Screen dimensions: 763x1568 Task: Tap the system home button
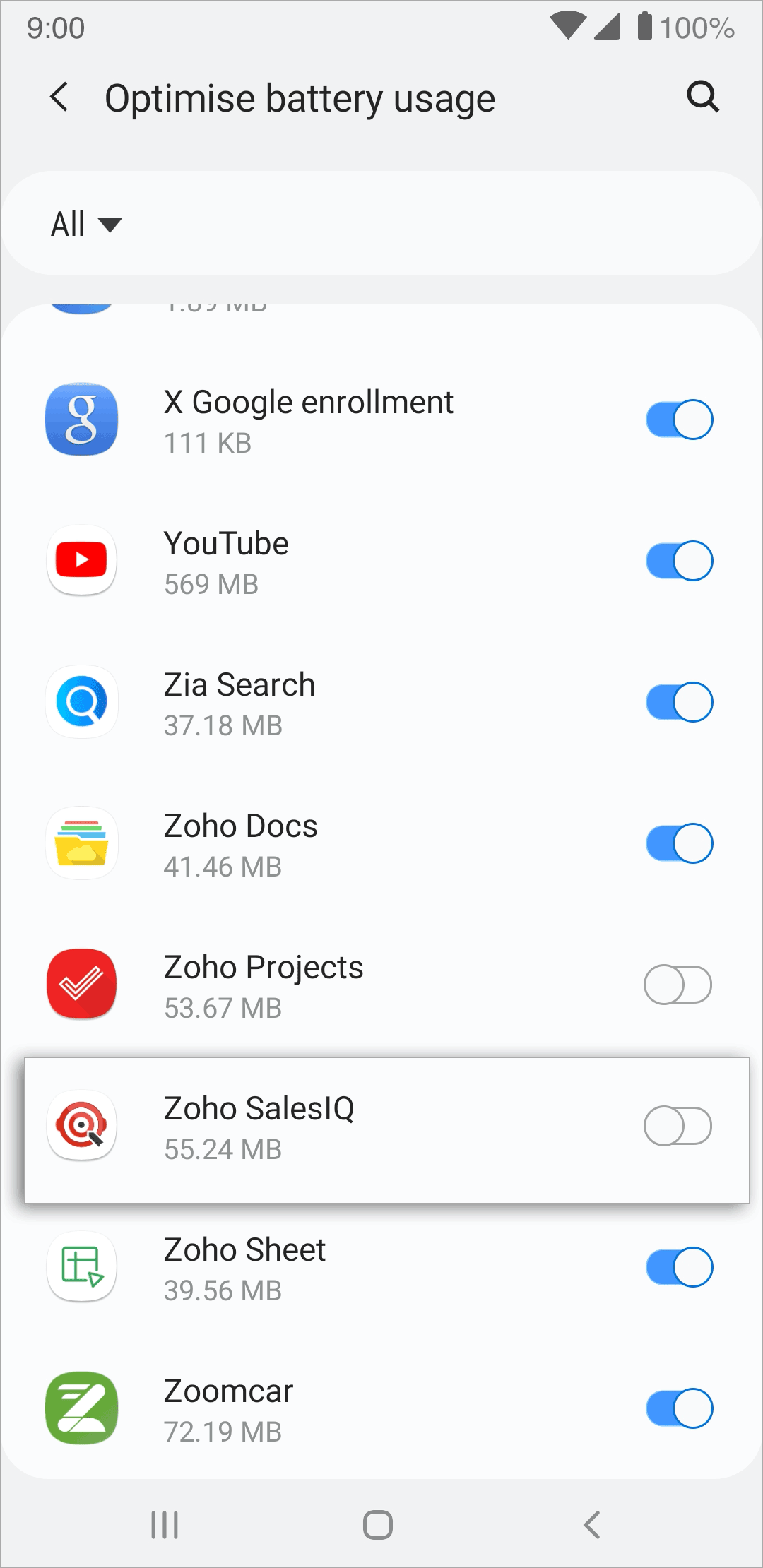[378, 1525]
